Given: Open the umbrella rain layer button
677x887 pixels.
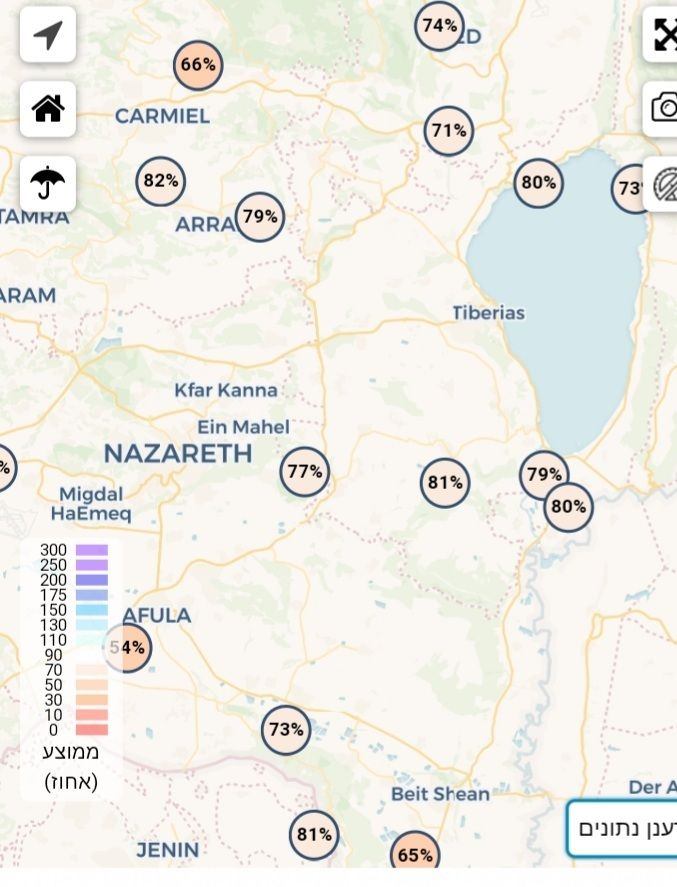Looking at the screenshot, I should [x=48, y=183].
